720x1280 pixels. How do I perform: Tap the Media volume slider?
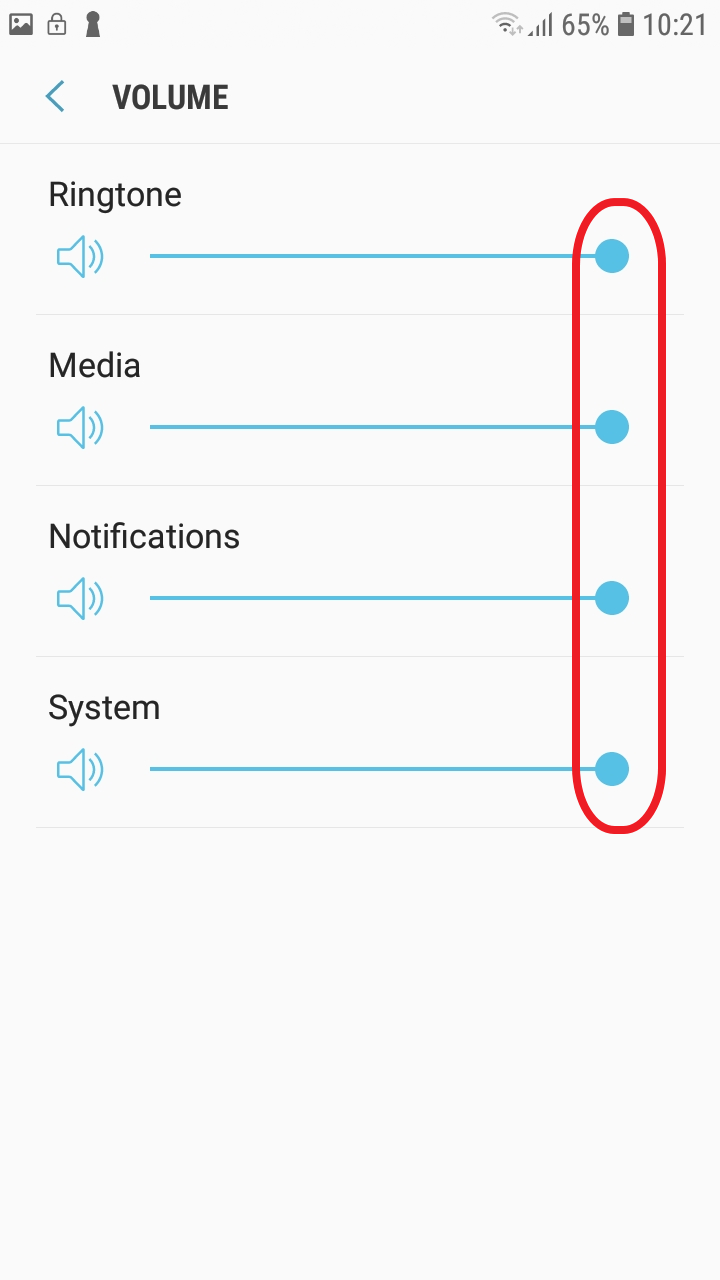point(389,427)
